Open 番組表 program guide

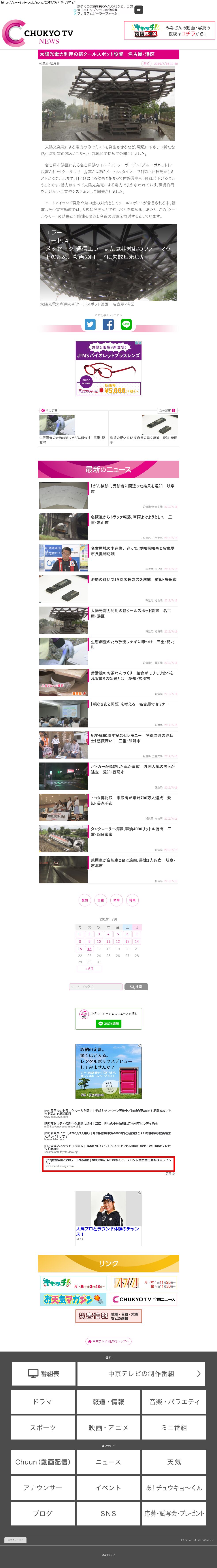click(x=43, y=1374)
